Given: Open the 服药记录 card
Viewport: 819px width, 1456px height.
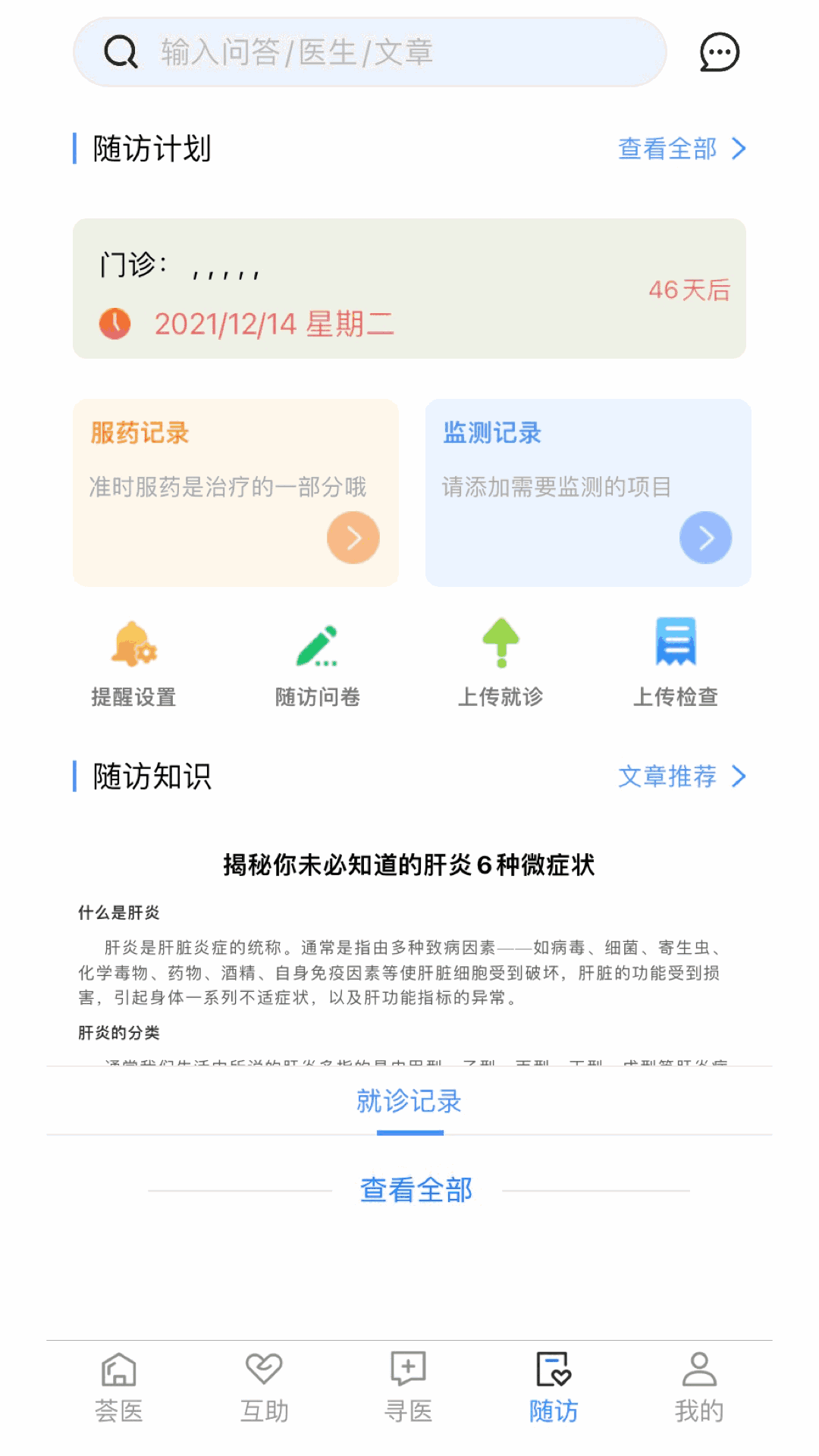Looking at the screenshot, I should pyautogui.click(x=236, y=493).
